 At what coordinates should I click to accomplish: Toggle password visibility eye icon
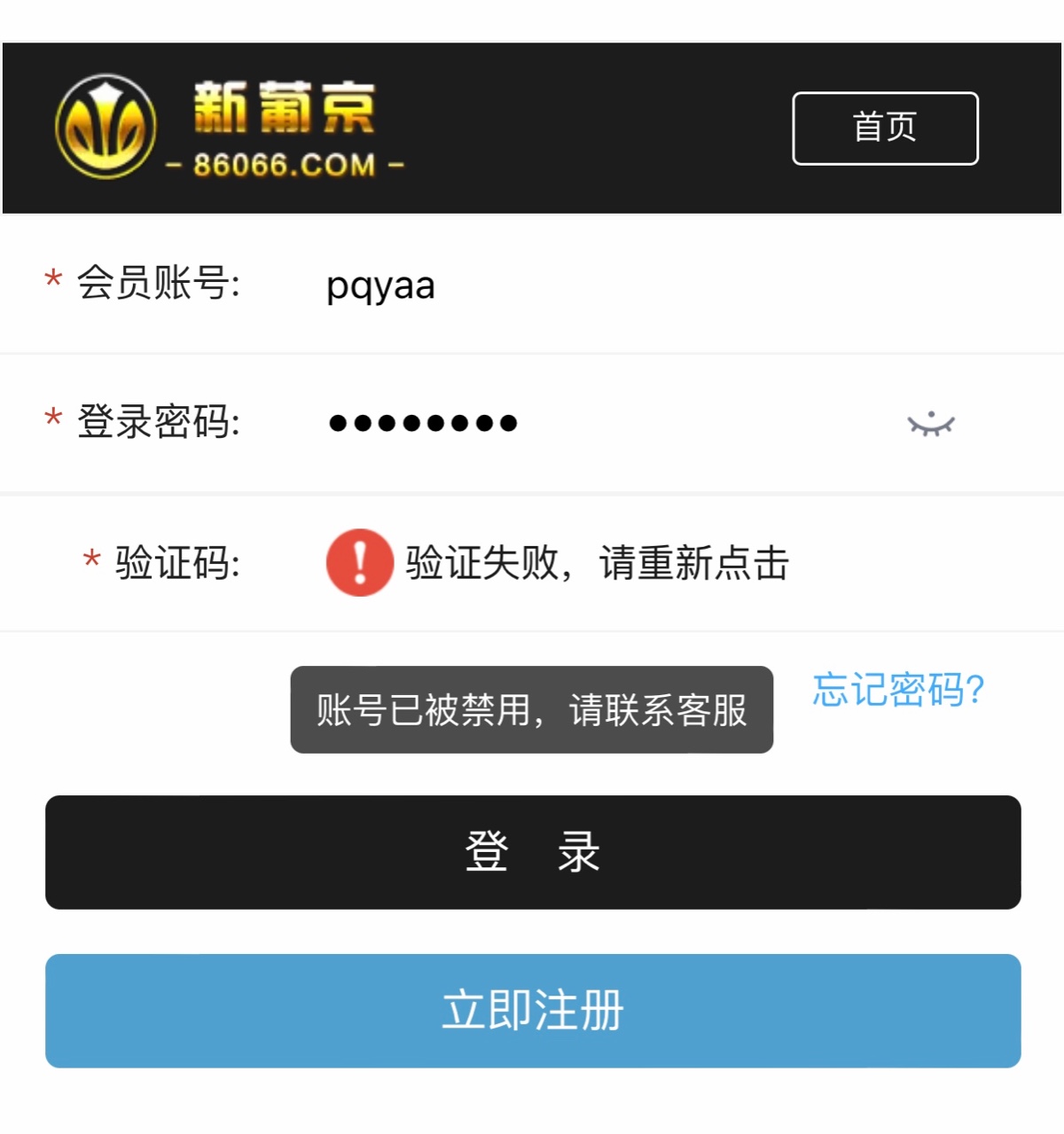pyautogui.click(x=930, y=425)
